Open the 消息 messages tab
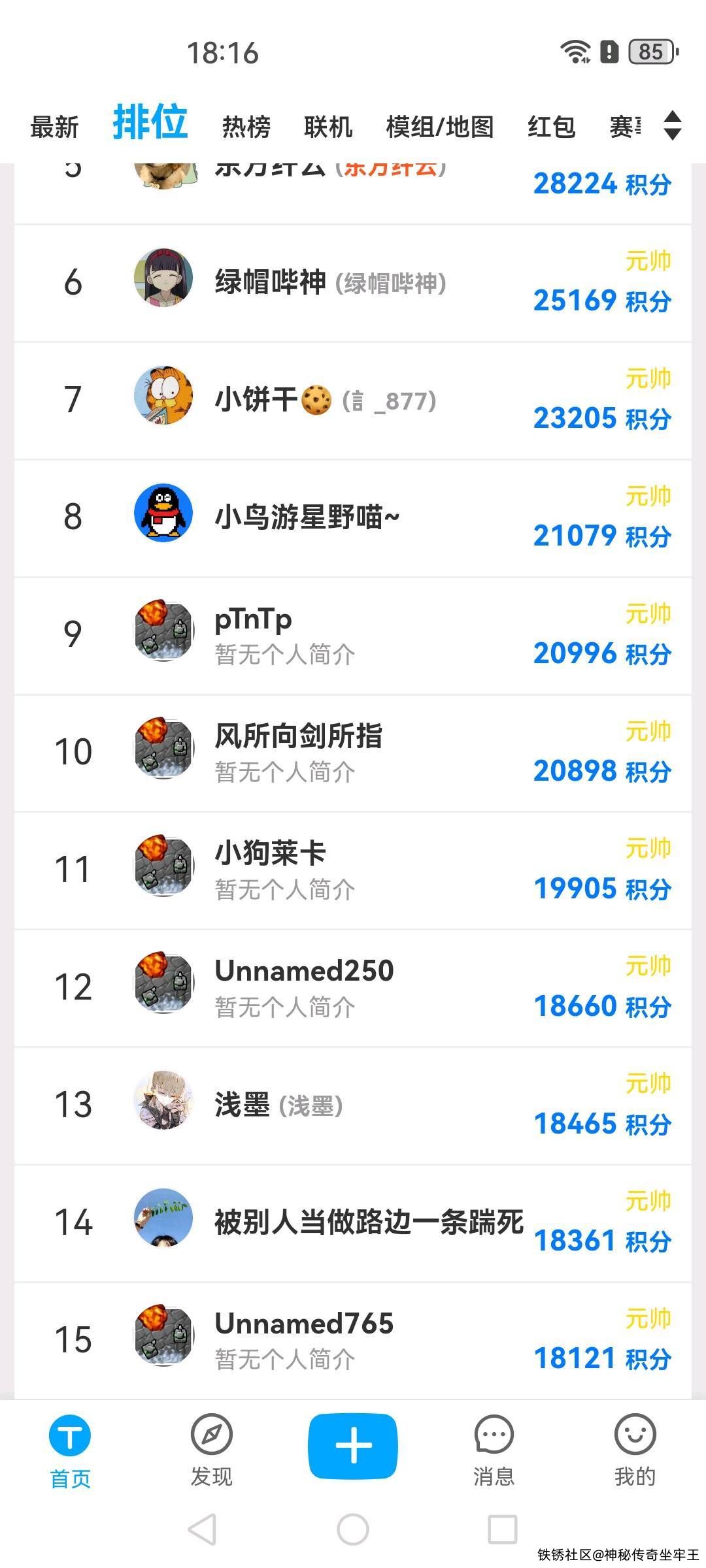 (494, 1450)
